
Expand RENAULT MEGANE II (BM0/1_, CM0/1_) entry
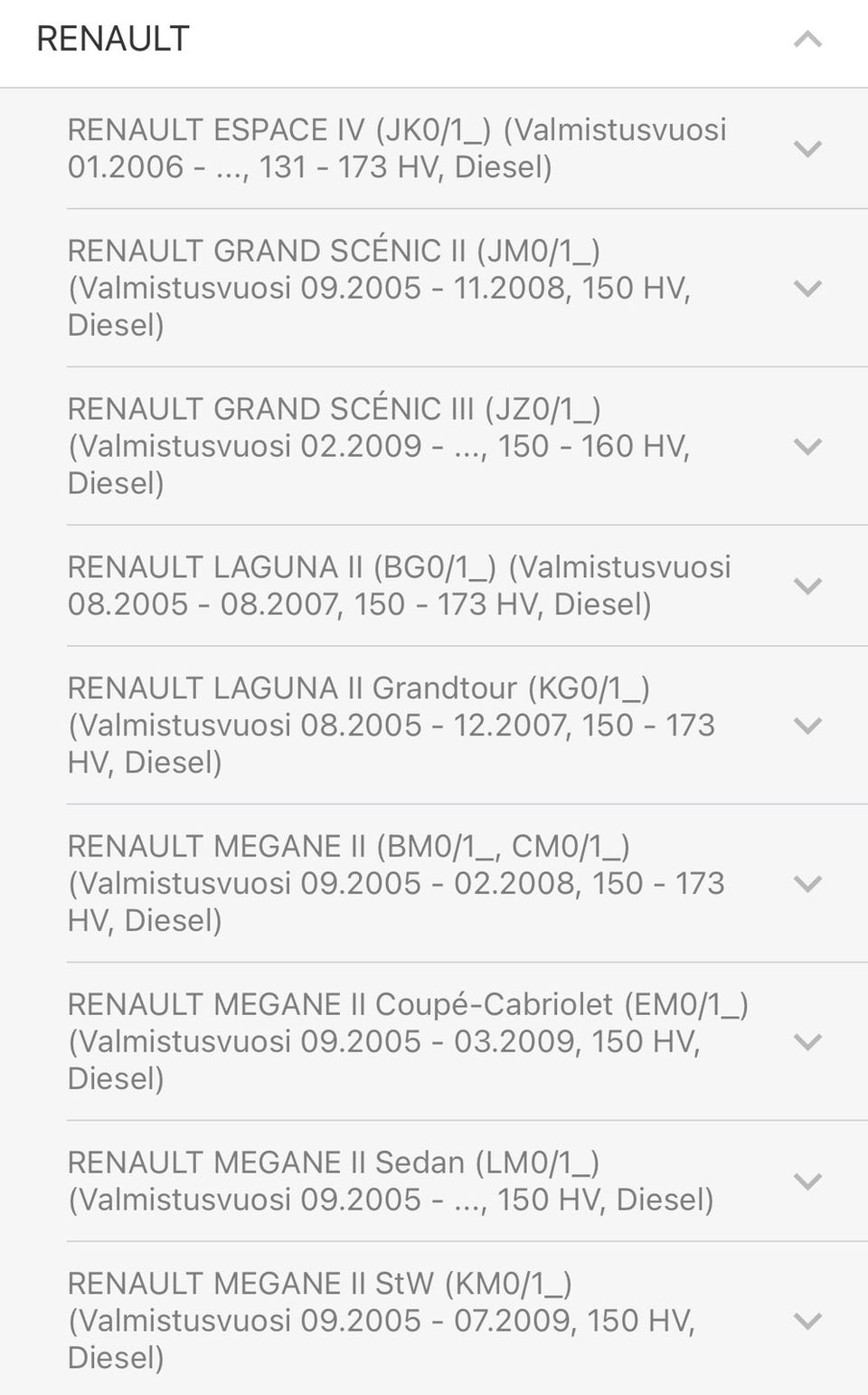(x=807, y=883)
